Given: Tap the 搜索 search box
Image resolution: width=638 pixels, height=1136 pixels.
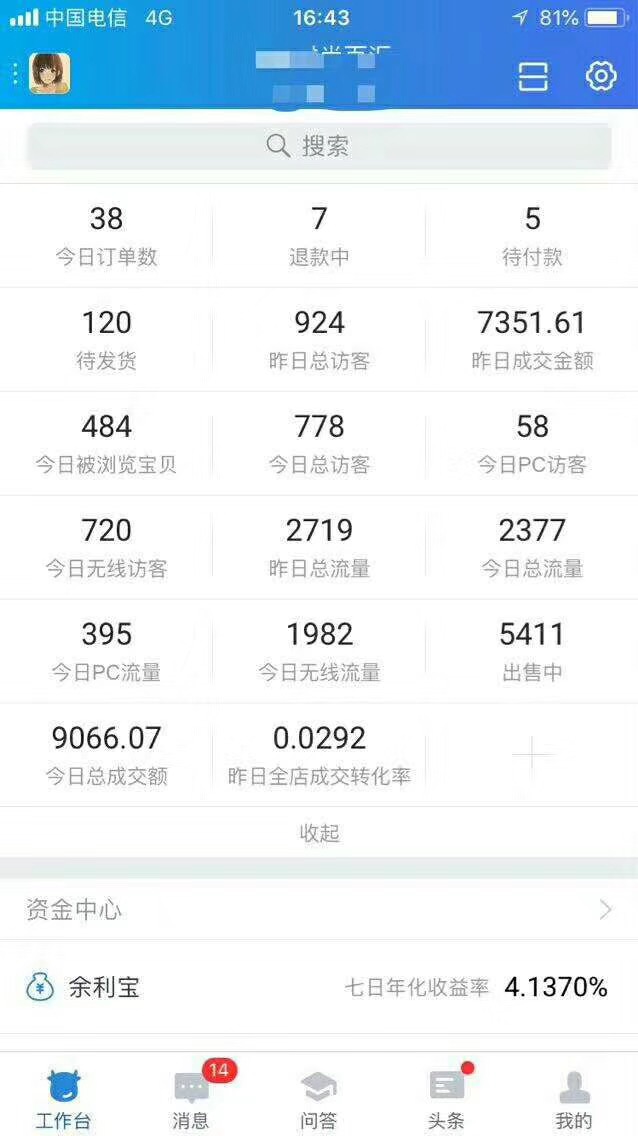Looking at the screenshot, I should pos(319,146).
